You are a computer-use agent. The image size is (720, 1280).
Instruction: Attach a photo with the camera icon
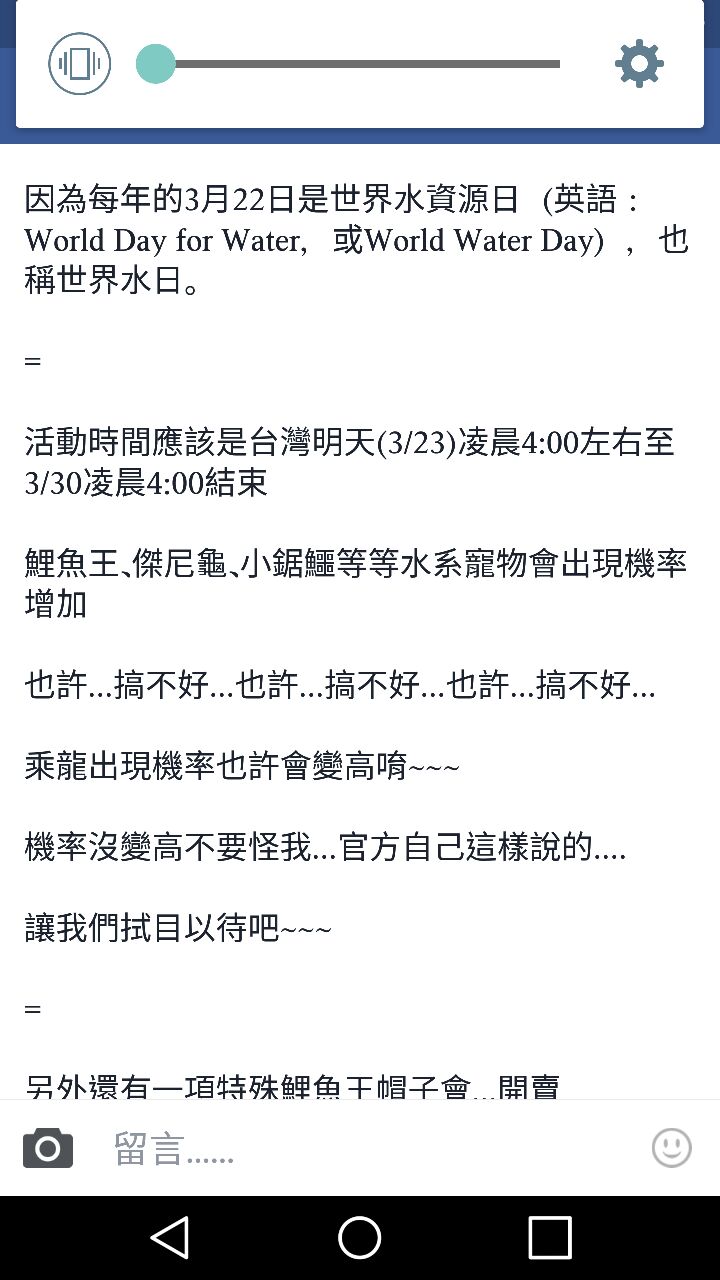pyautogui.click(x=48, y=1148)
